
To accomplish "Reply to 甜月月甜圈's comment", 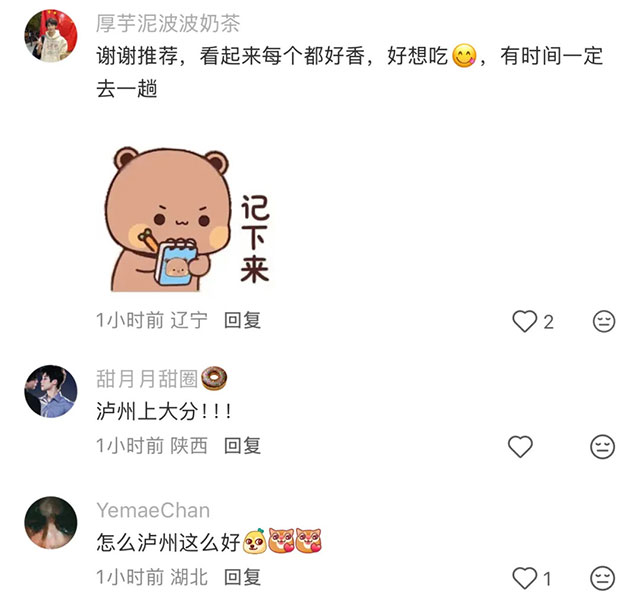I will pos(242,446).
